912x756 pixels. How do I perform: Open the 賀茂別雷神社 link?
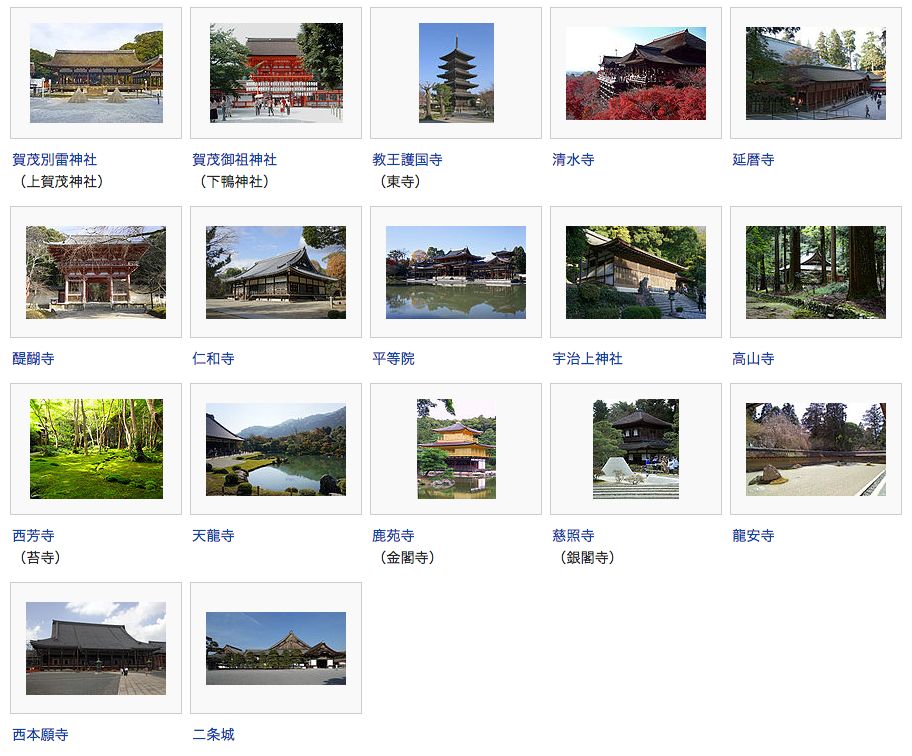(x=54, y=160)
